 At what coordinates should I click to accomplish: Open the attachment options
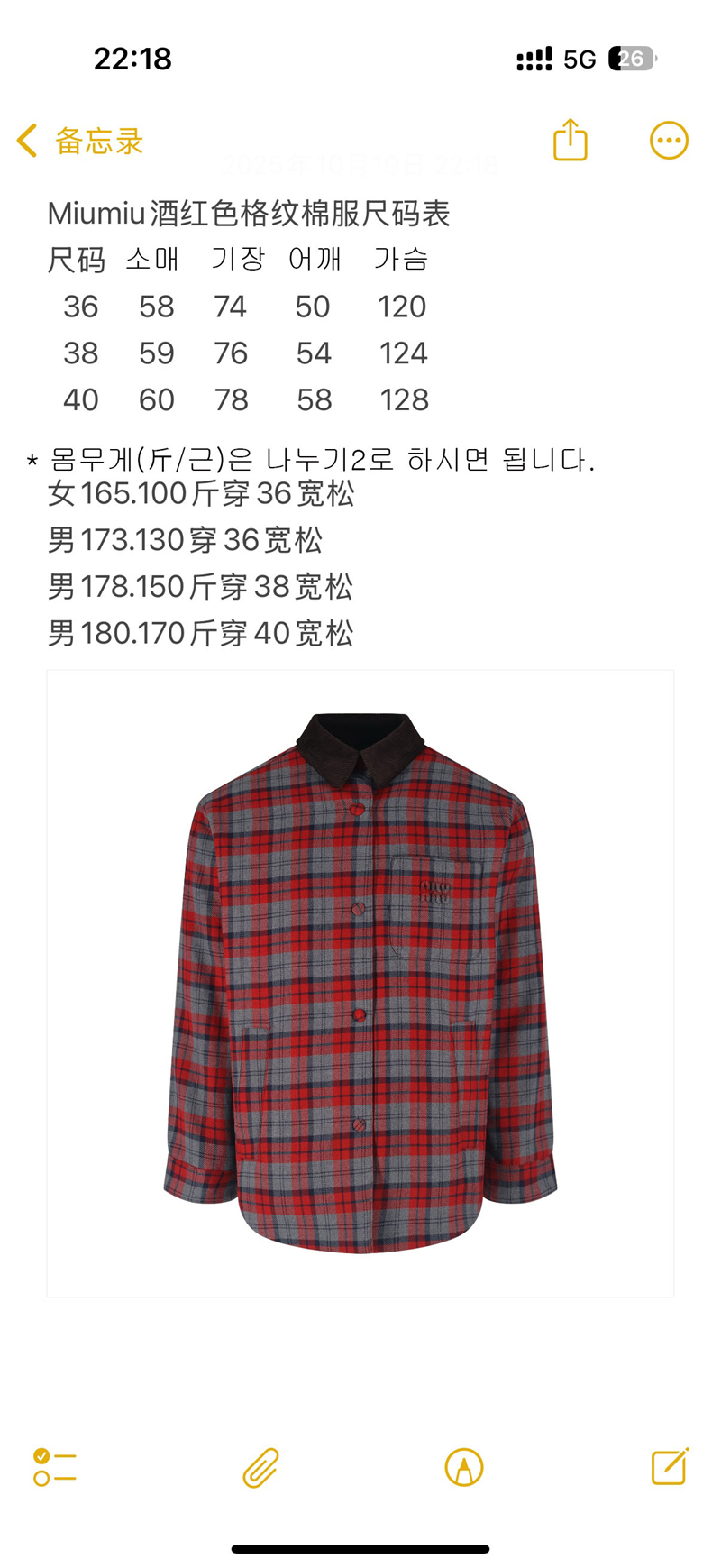click(x=260, y=1467)
